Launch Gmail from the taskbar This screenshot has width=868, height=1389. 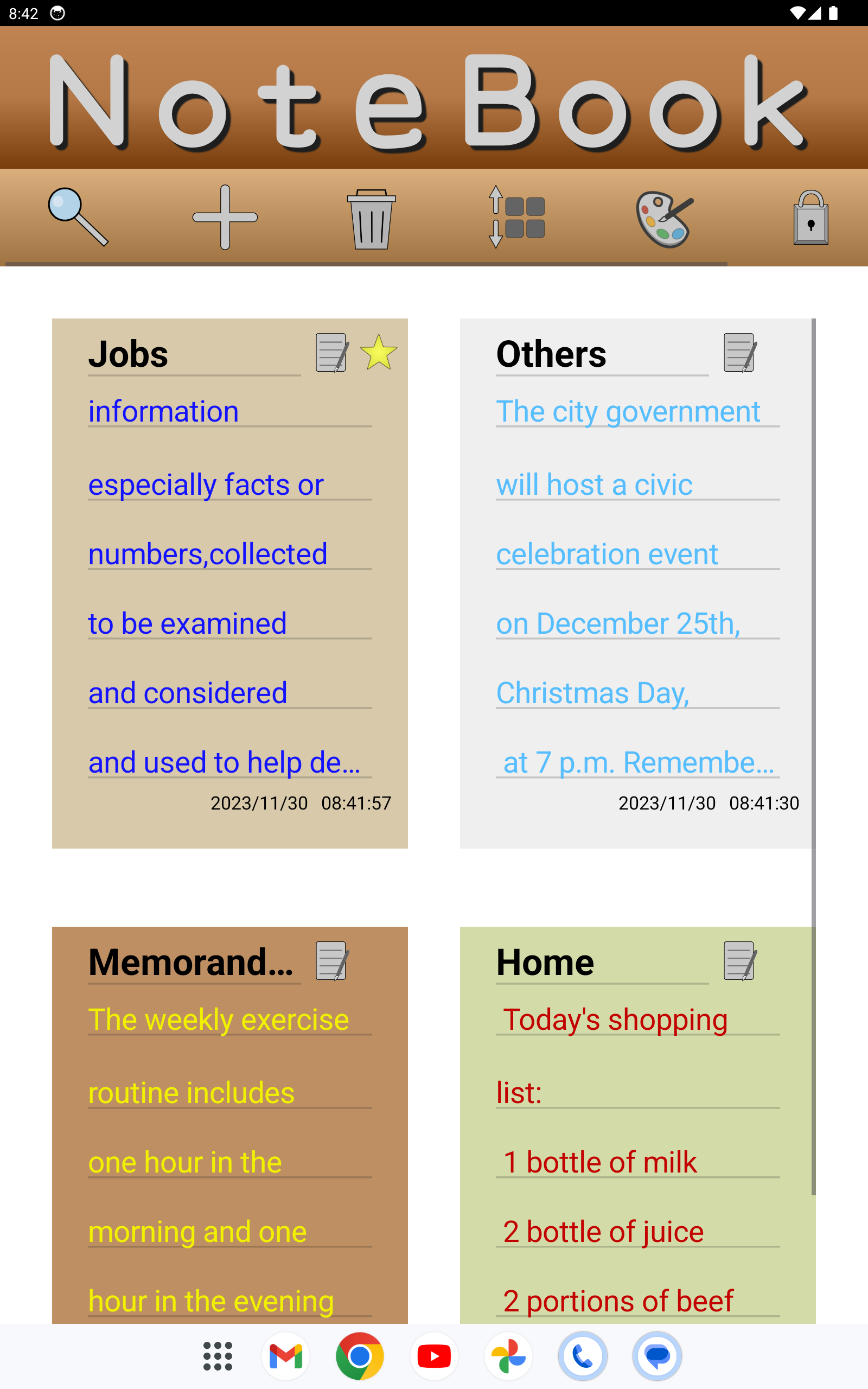pos(286,1356)
